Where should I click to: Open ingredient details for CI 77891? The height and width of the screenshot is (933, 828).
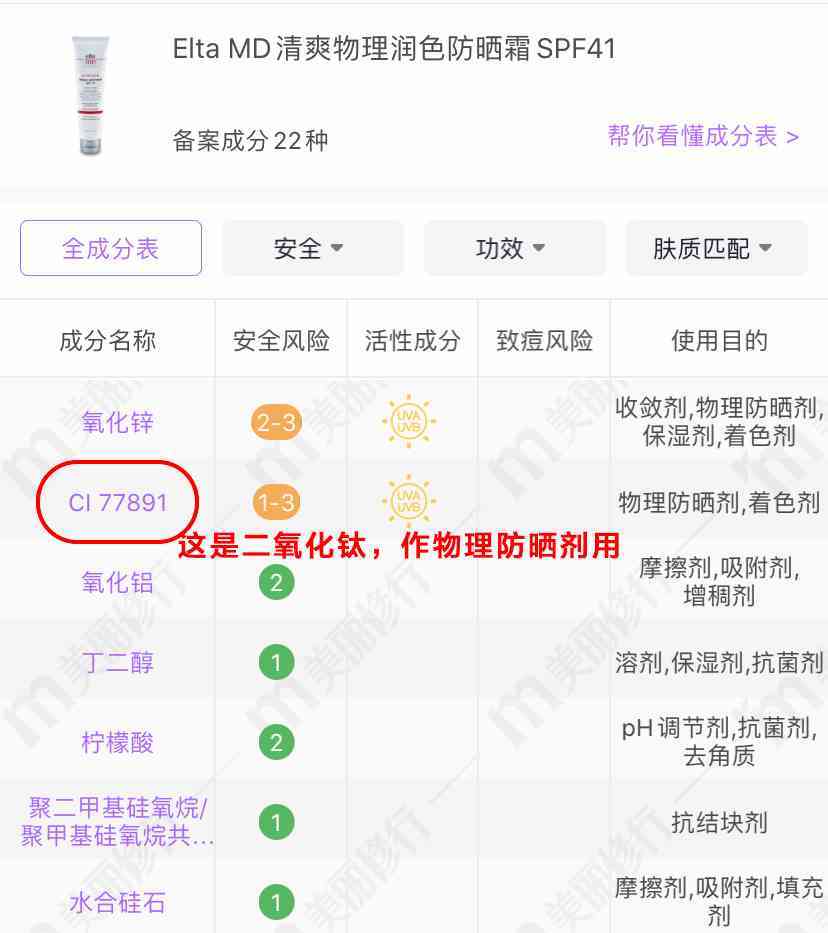(118, 502)
